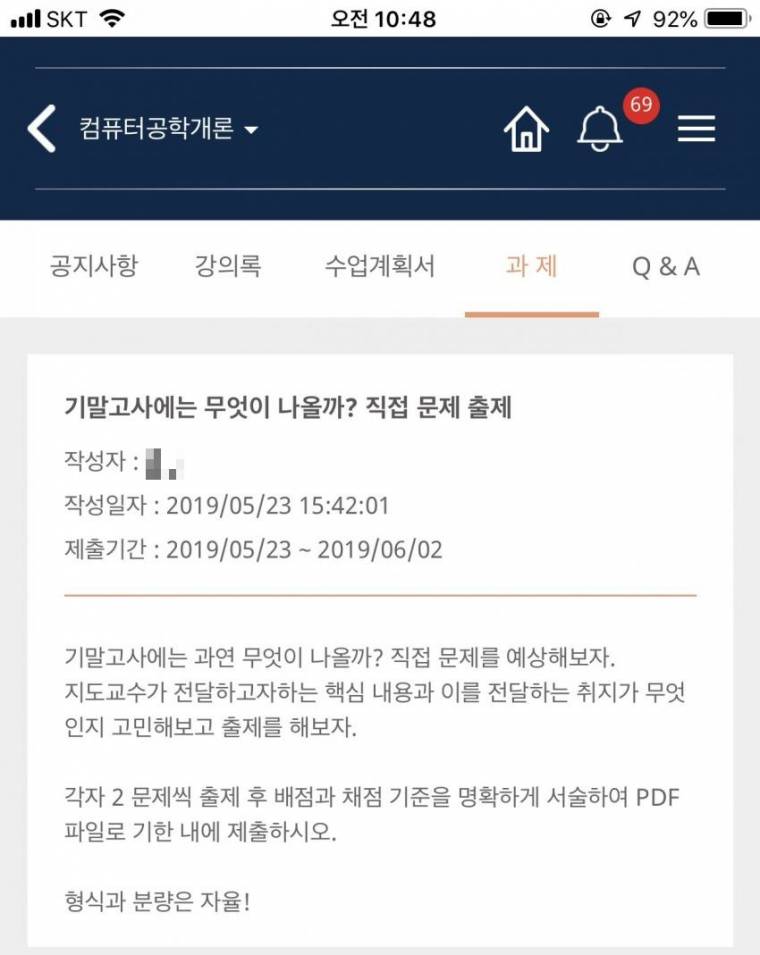This screenshot has width=760, height=955.
Task: Switch to the 공지사항 tab
Action: [94, 266]
